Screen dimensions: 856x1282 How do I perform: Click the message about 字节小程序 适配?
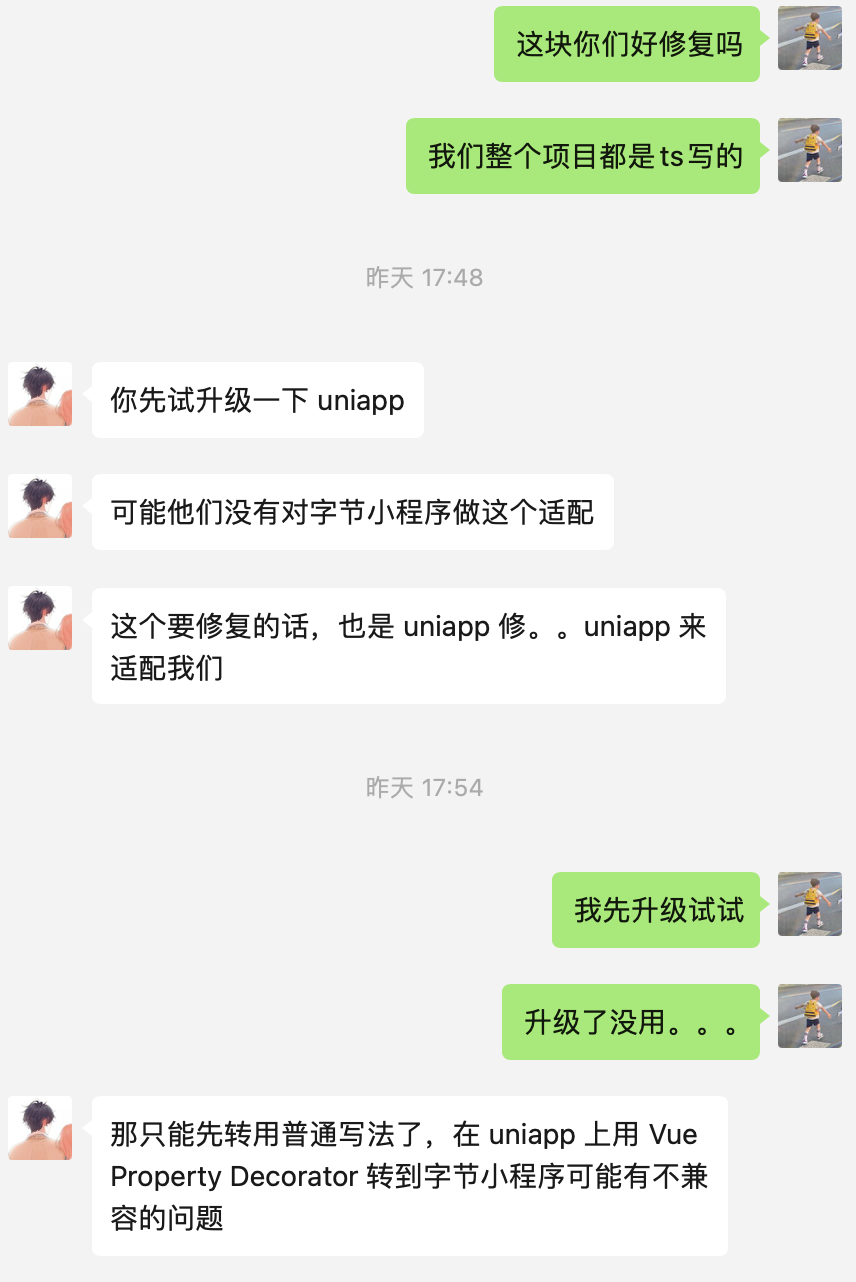point(351,511)
